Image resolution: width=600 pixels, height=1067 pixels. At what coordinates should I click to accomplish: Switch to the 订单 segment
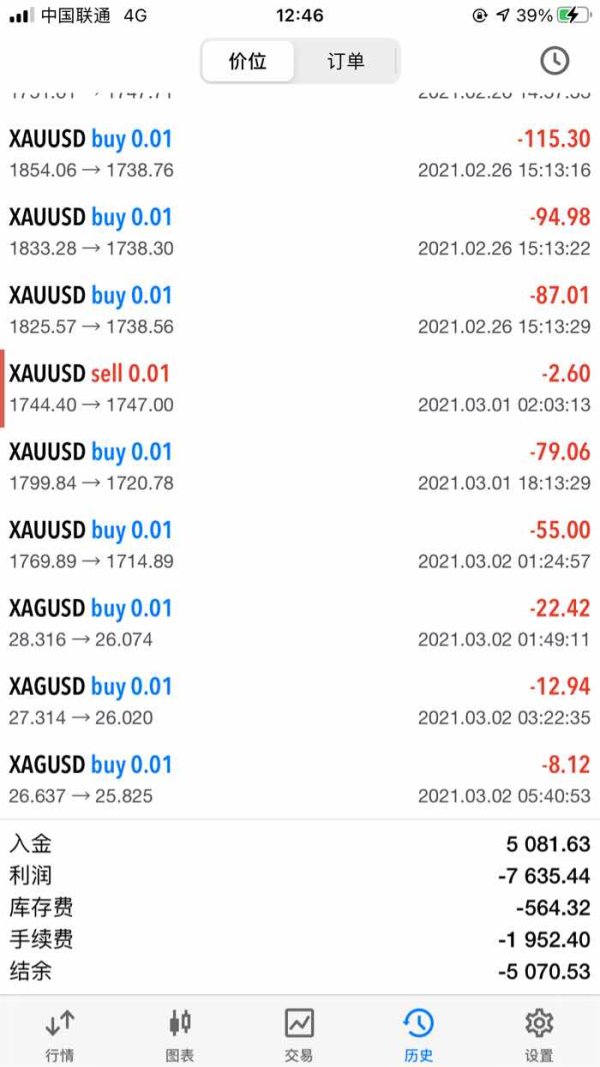click(x=346, y=61)
